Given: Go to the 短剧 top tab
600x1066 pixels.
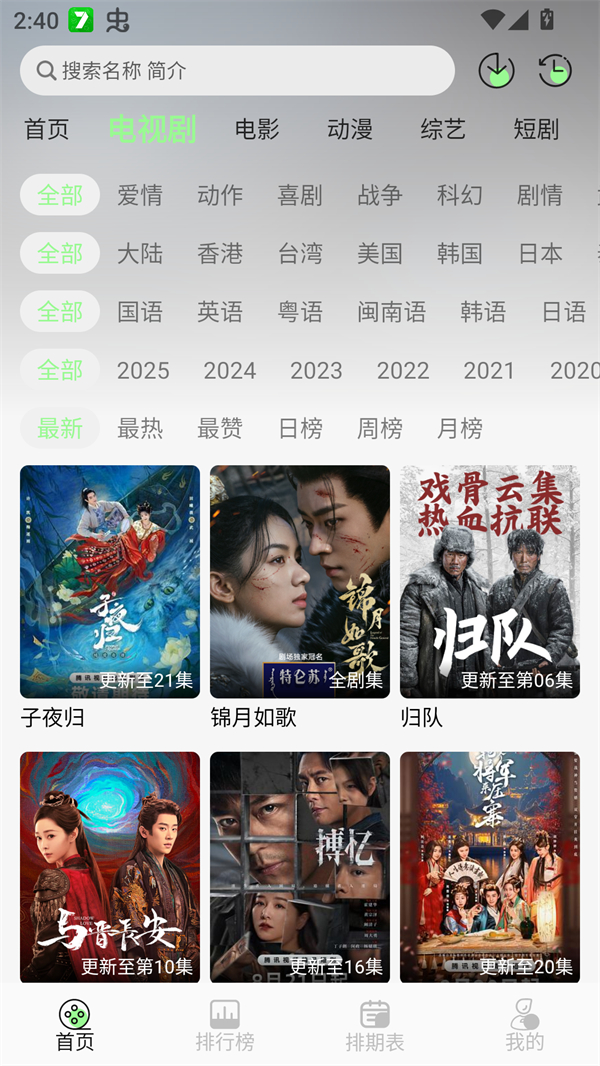Looking at the screenshot, I should click(x=536, y=129).
